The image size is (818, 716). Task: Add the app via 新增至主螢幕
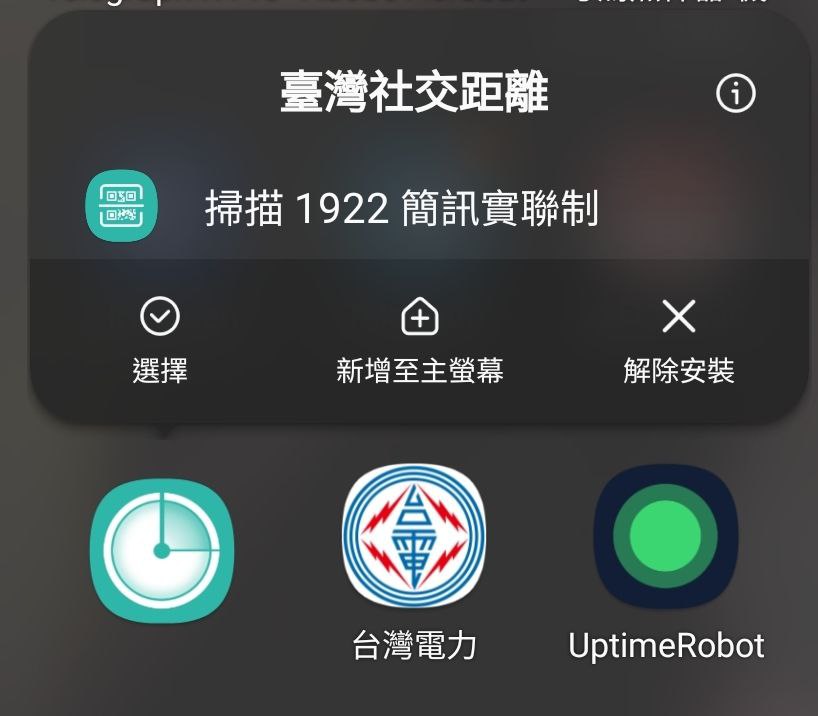coord(419,341)
